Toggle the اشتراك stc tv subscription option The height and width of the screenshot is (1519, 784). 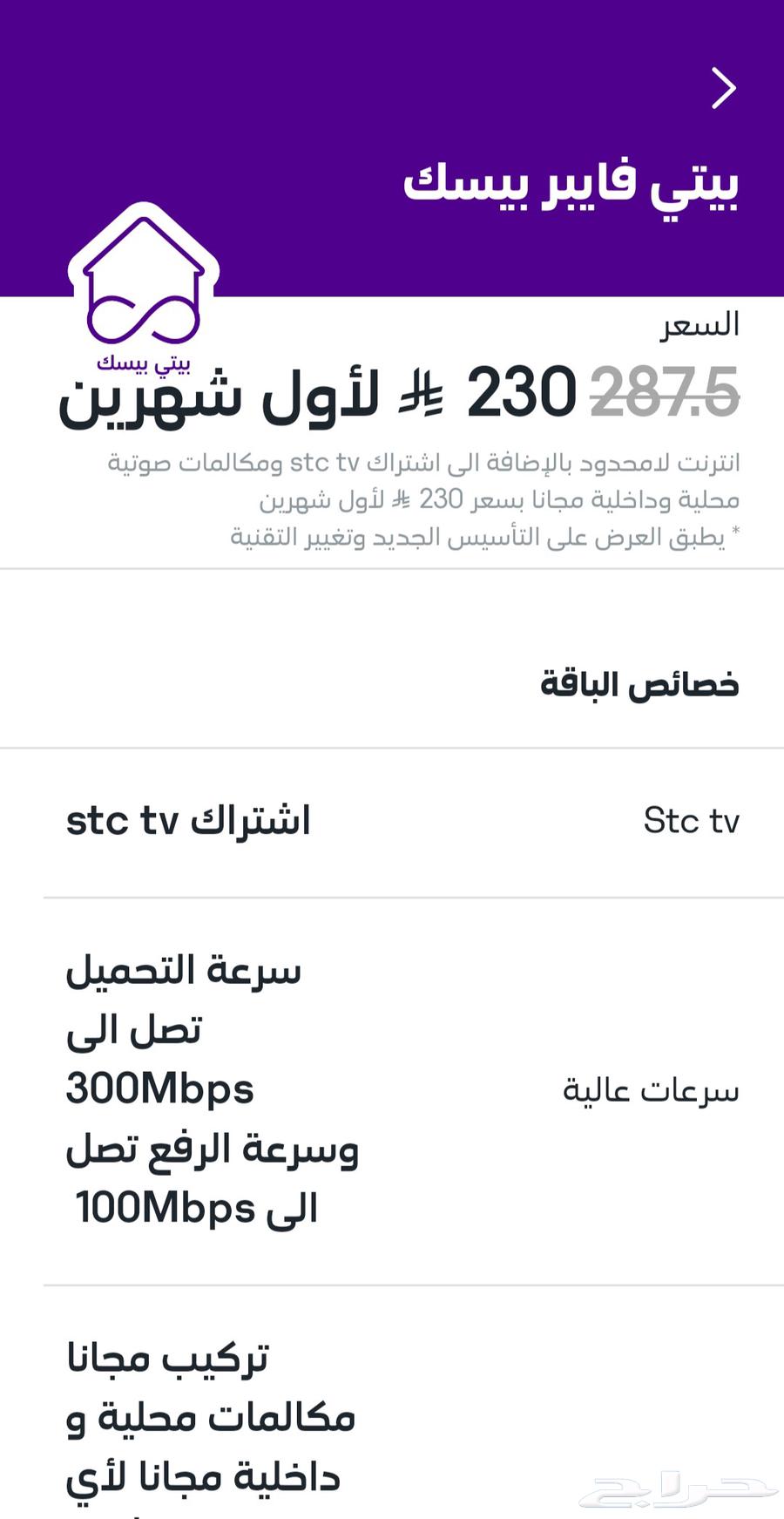click(190, 819)
